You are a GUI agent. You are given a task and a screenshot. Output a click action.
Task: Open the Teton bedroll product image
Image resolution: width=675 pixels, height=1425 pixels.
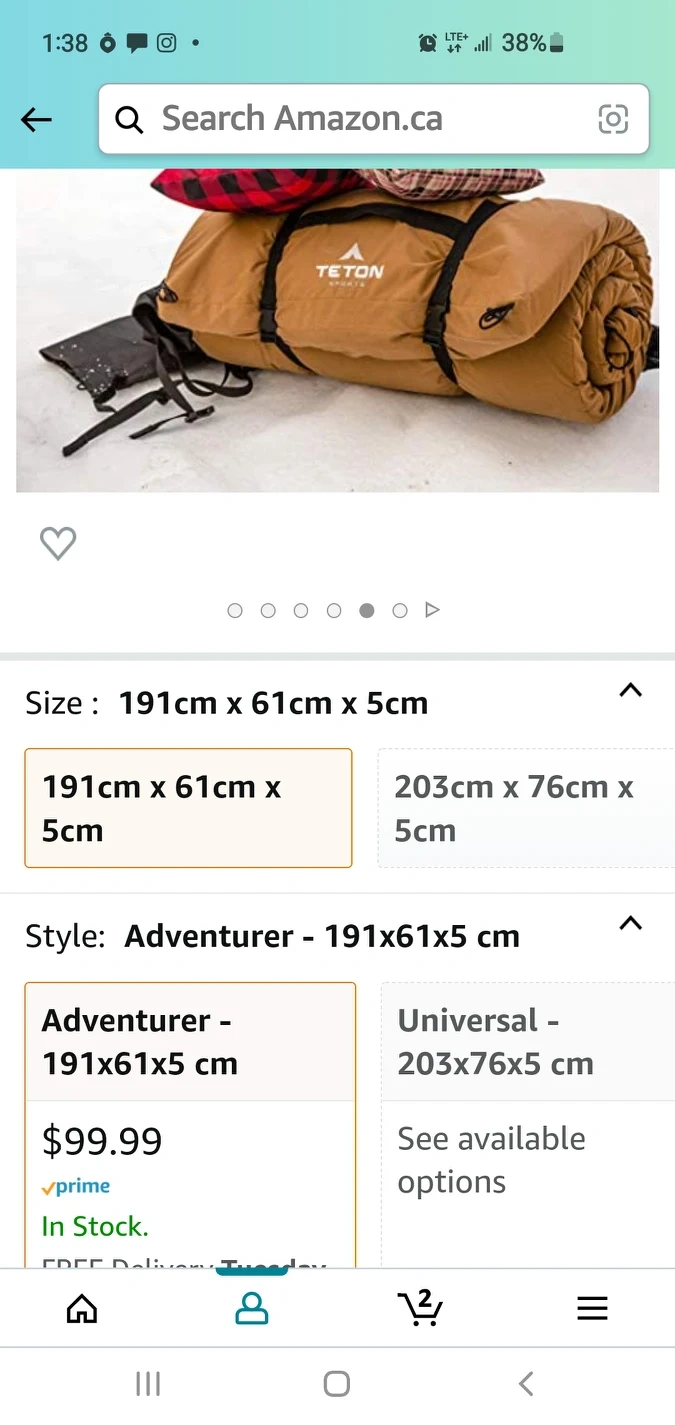coord(337,330)
